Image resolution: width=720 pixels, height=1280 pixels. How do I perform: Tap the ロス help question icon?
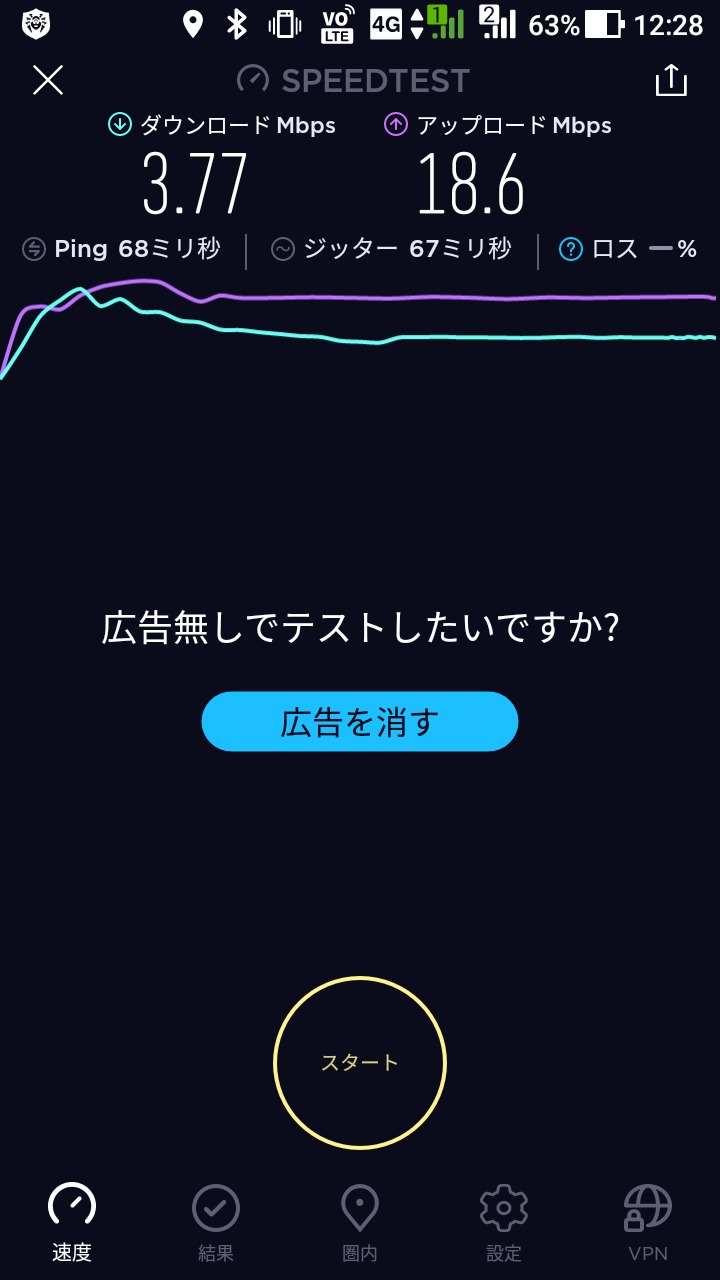[571, 249]
